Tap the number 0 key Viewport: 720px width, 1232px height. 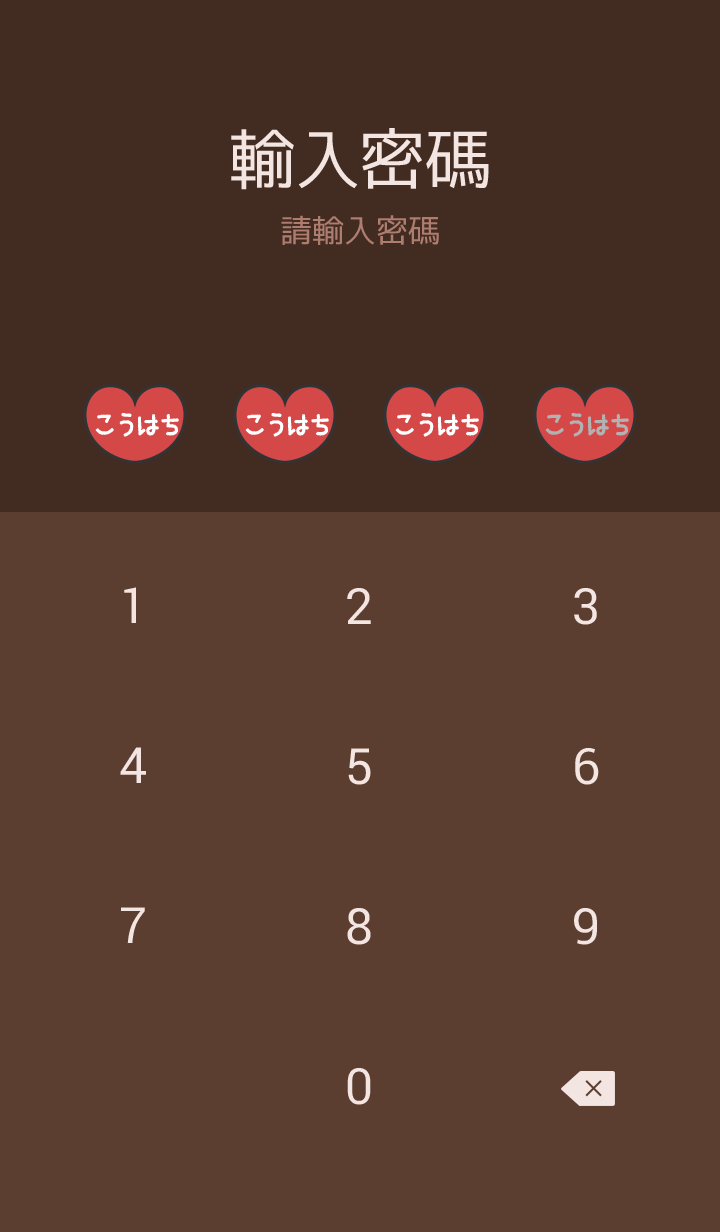pyautogui.click(x=359, y=1087)
